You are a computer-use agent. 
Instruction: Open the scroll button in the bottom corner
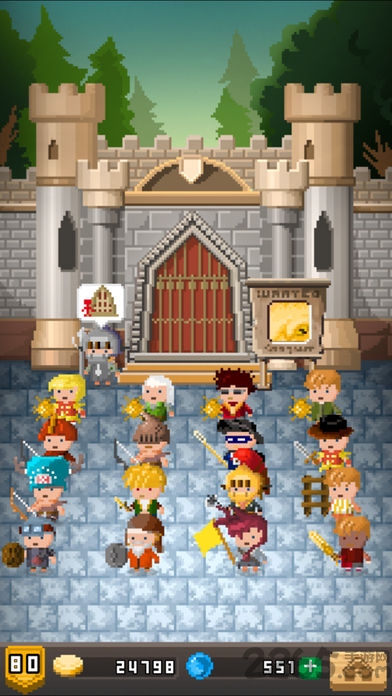(x=358, y=670)
